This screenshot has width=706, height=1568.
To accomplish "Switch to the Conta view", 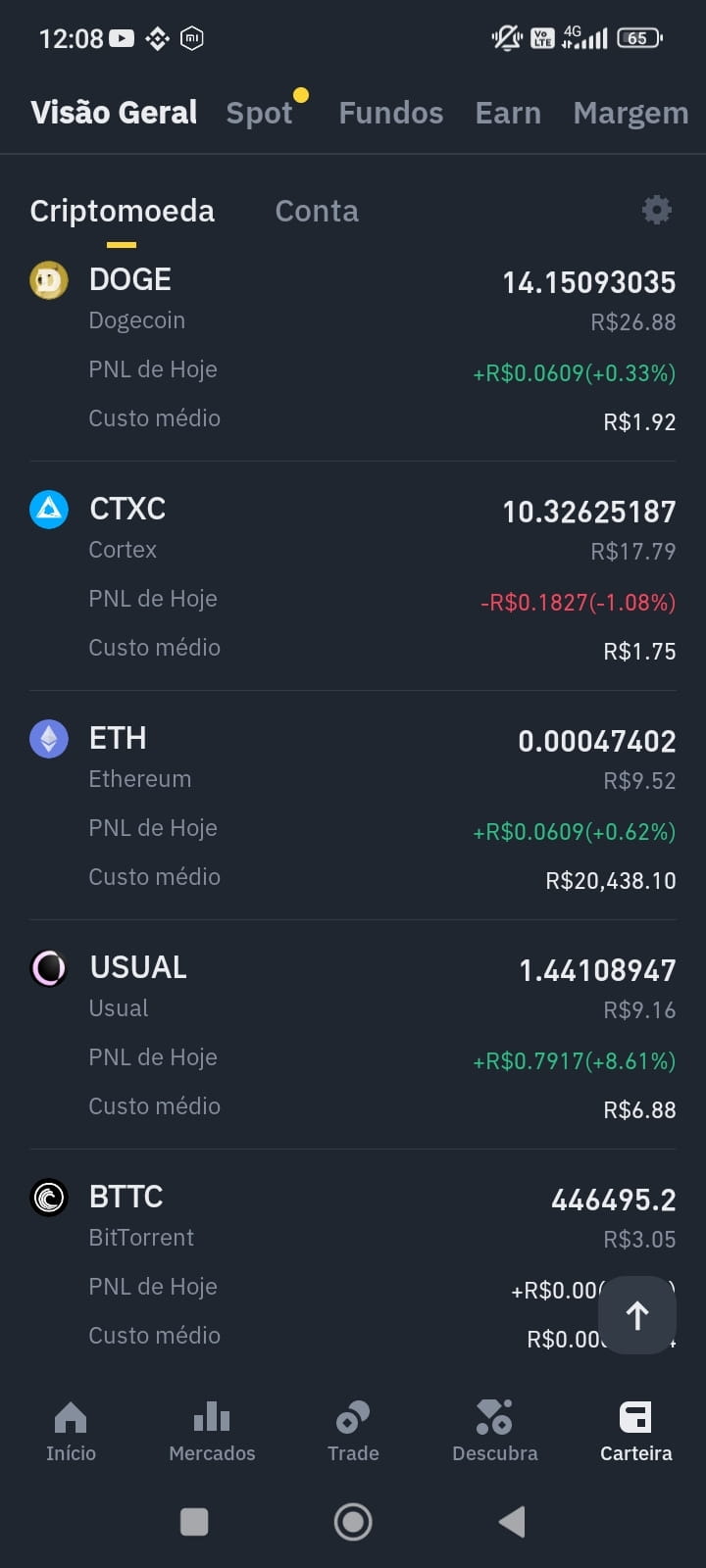I will (317, 211).
